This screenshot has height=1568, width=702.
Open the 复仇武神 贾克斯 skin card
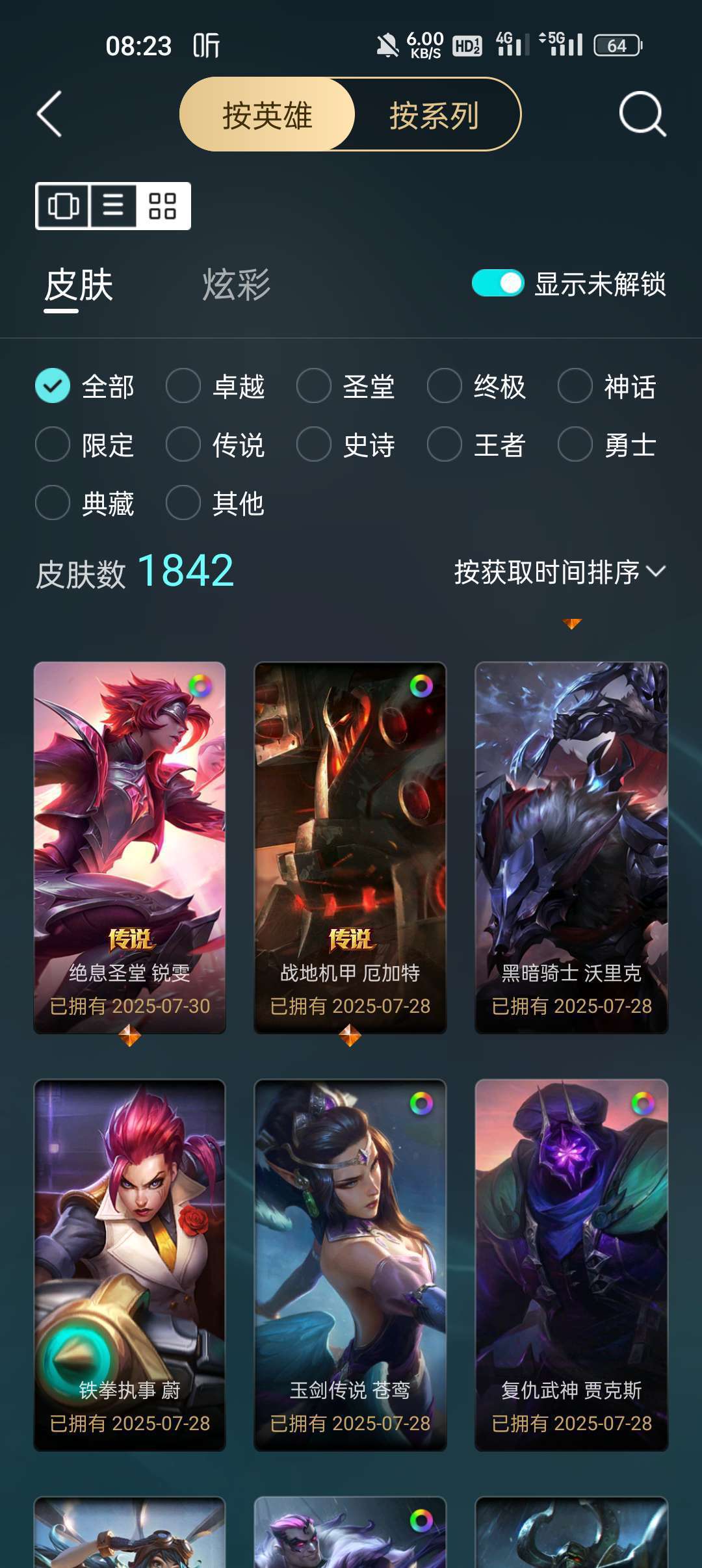click(x=571, y=1265)
